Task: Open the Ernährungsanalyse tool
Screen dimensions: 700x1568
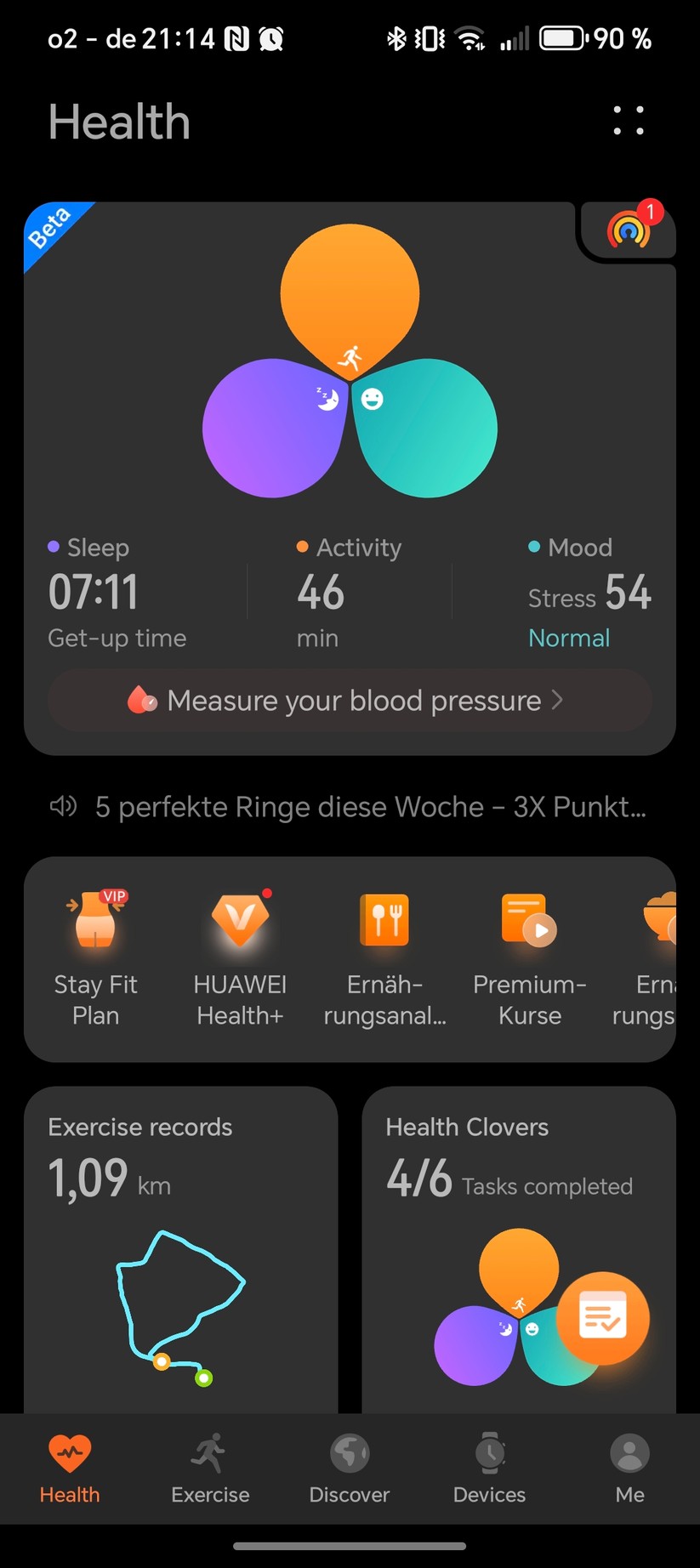Action: tap(384, 952)
